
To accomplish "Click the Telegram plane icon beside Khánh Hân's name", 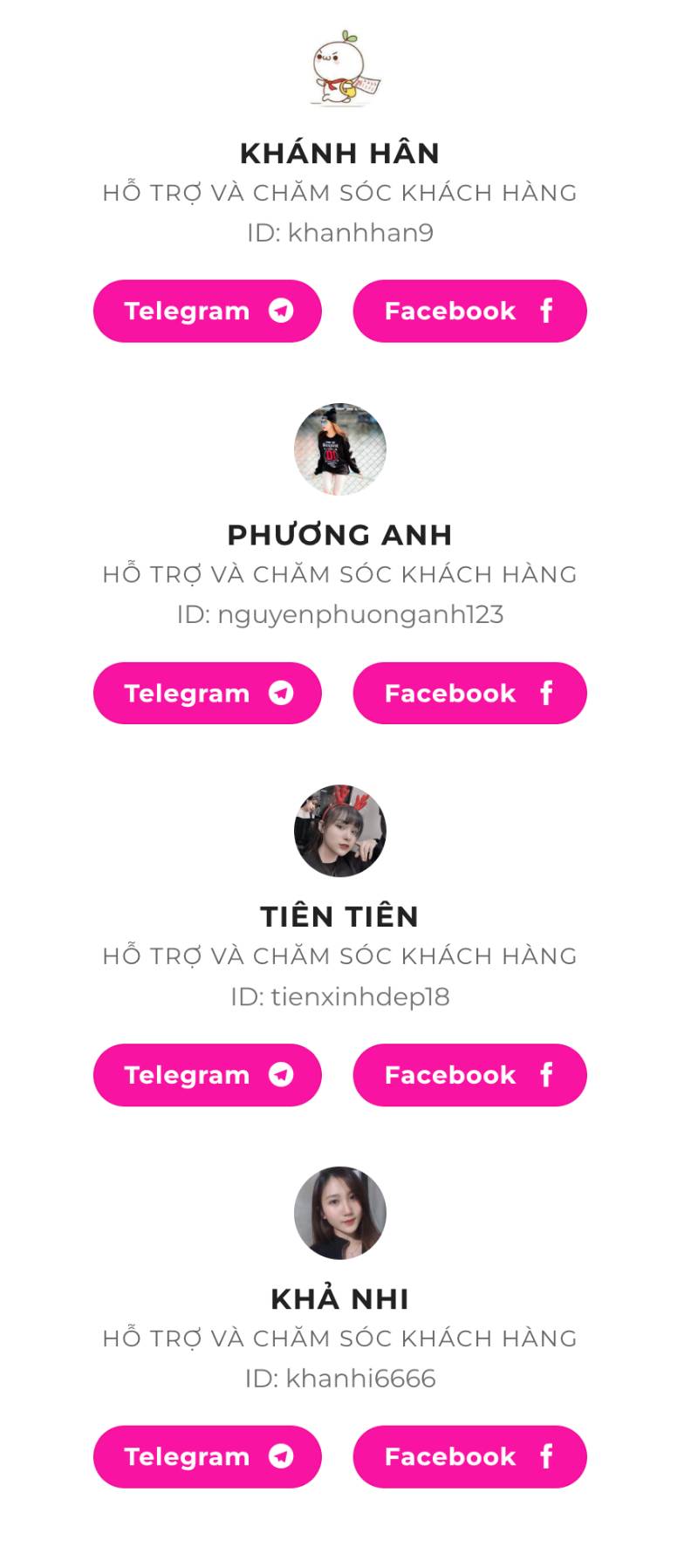I will (281, 311).
